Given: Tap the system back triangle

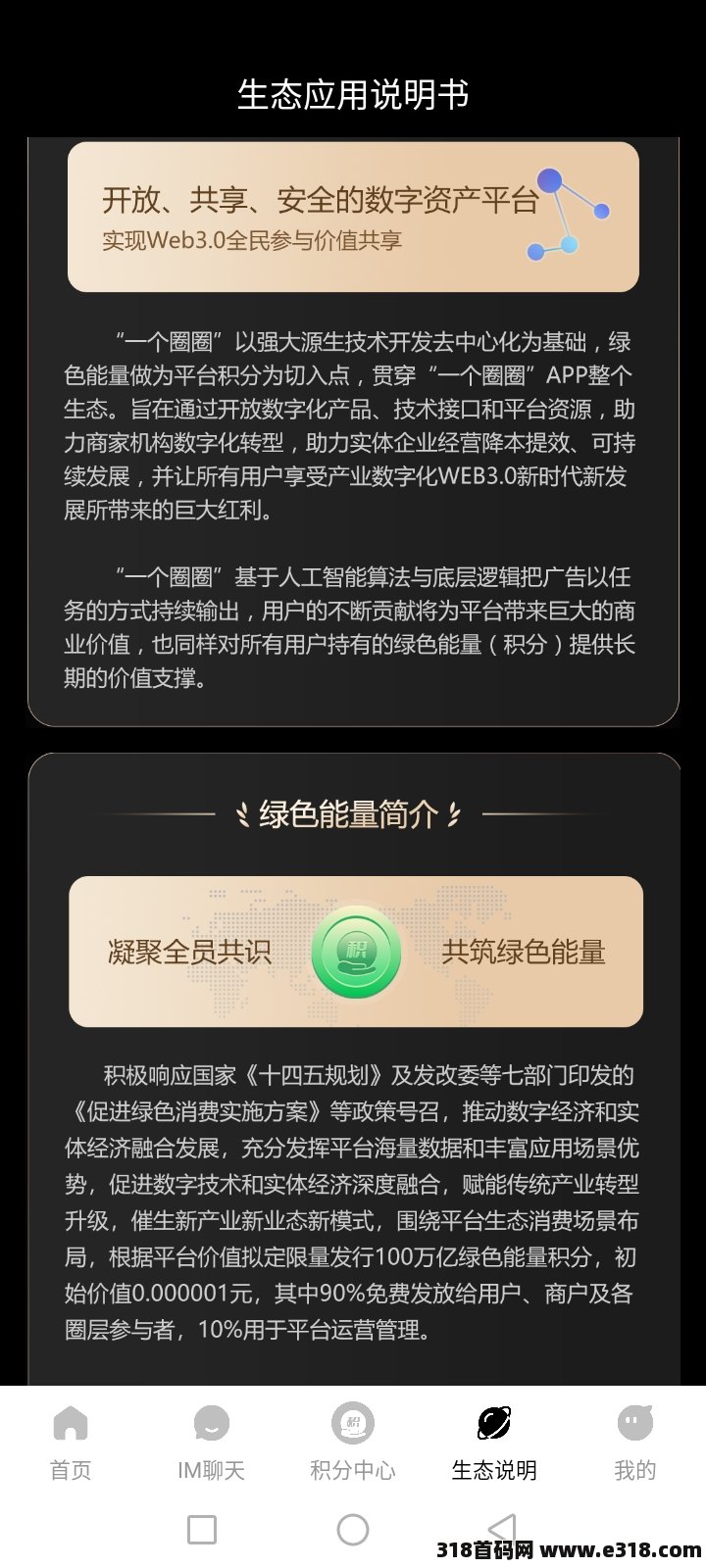Looking at the screenshot, I should [502, 1529].
